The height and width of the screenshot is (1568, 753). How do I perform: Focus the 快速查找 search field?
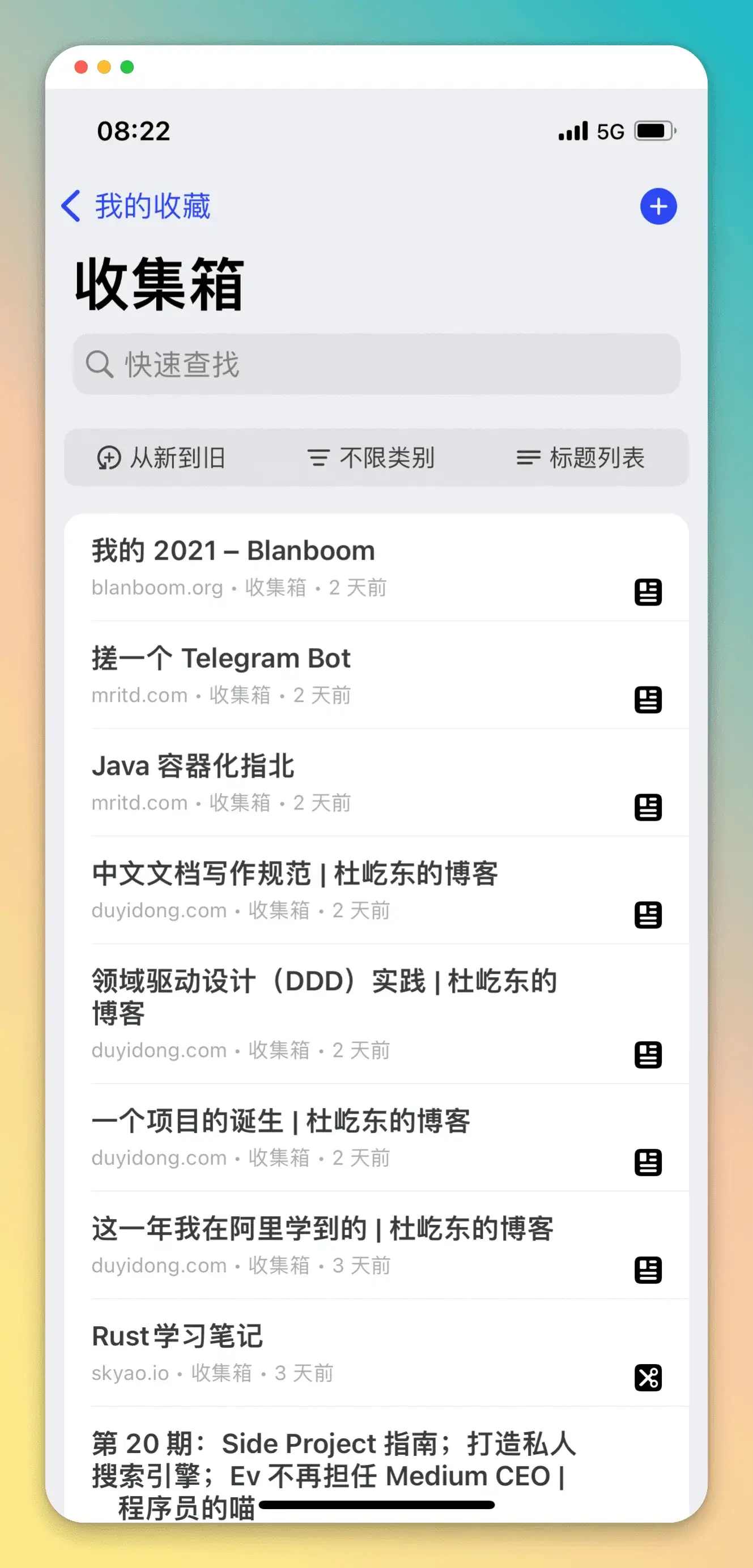(x=376, y=364)
